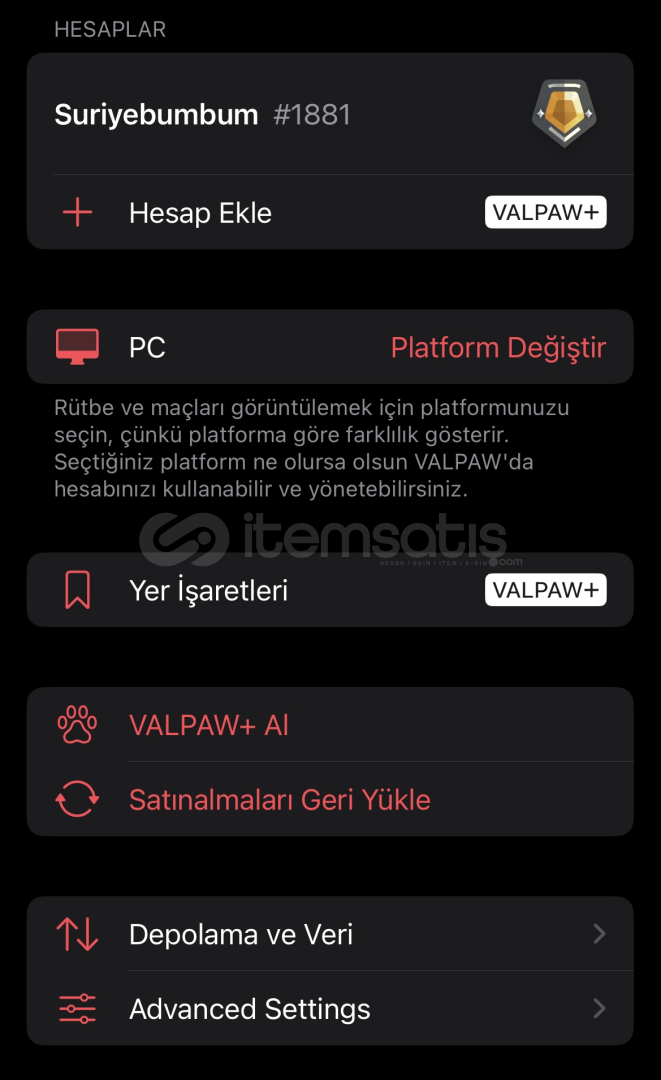This screenshot has height=1080, width=661.
Task: Tap Hesap Ekle to add an account
Action: (x=330, y=212)
